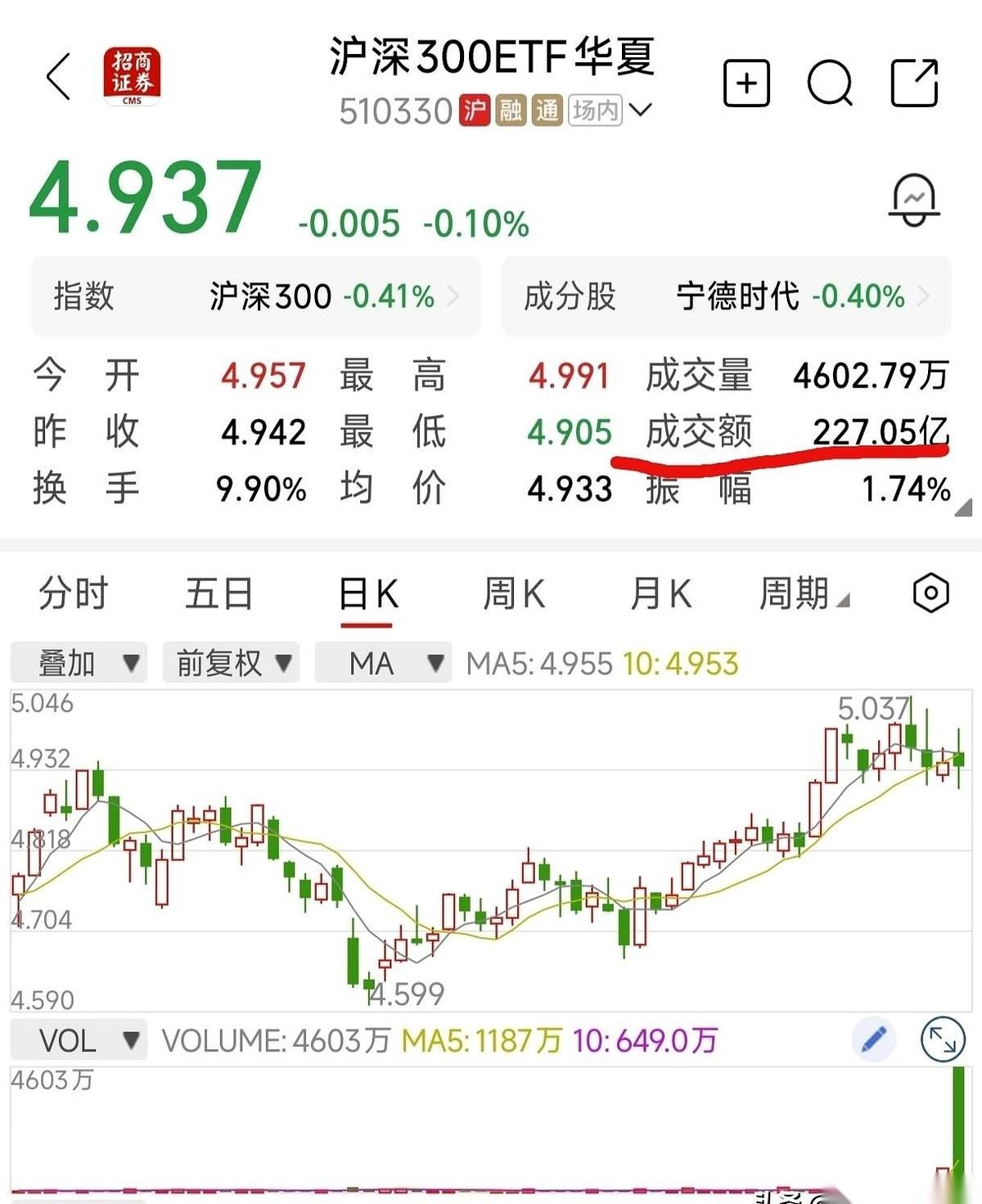The width and height of the screenshot is (982, 1204).
Task: Open the 周期 period dropdown
Action: pyautogui.click(x=806, y=596)
